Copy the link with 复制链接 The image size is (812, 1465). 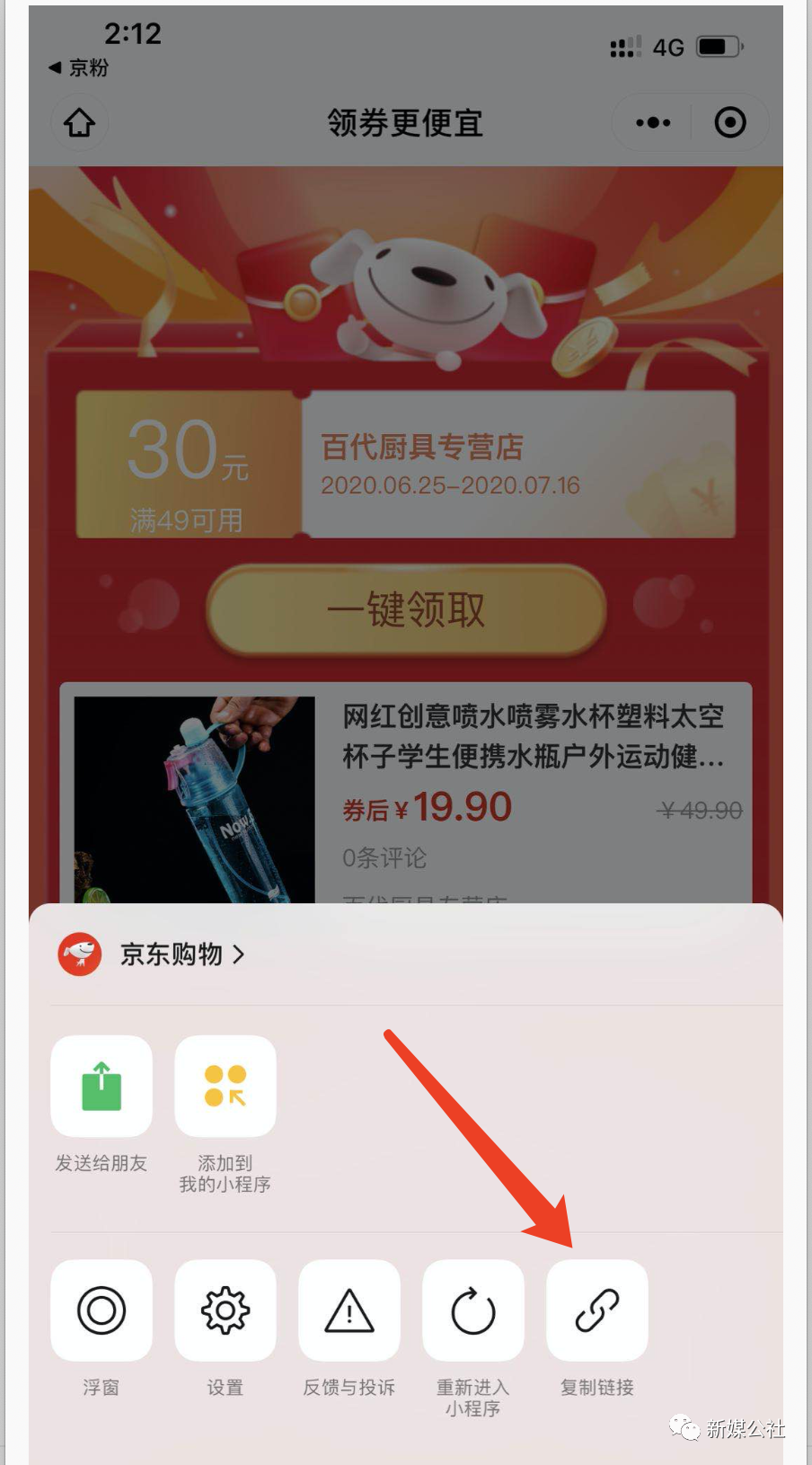click(x=597, y=1310)
